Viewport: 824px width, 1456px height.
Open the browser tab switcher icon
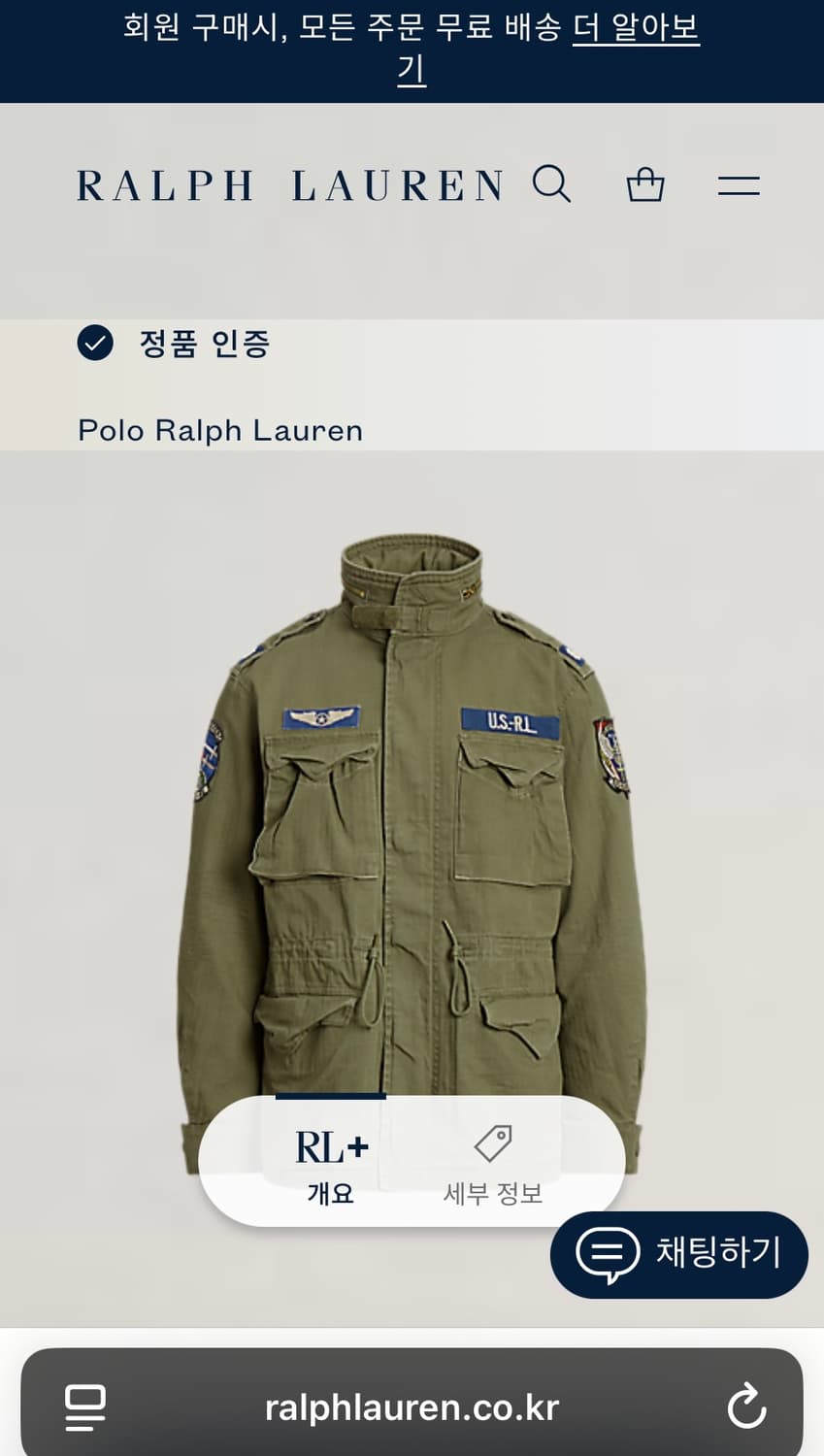coord(84,1407)
